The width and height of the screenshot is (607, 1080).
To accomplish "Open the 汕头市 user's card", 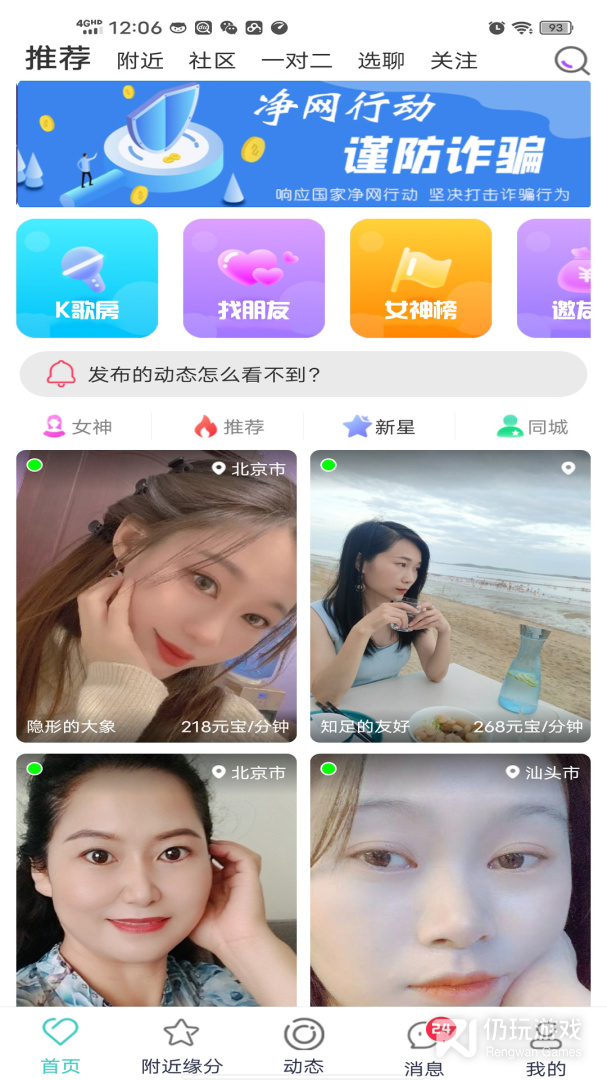I will coord(450,880).
